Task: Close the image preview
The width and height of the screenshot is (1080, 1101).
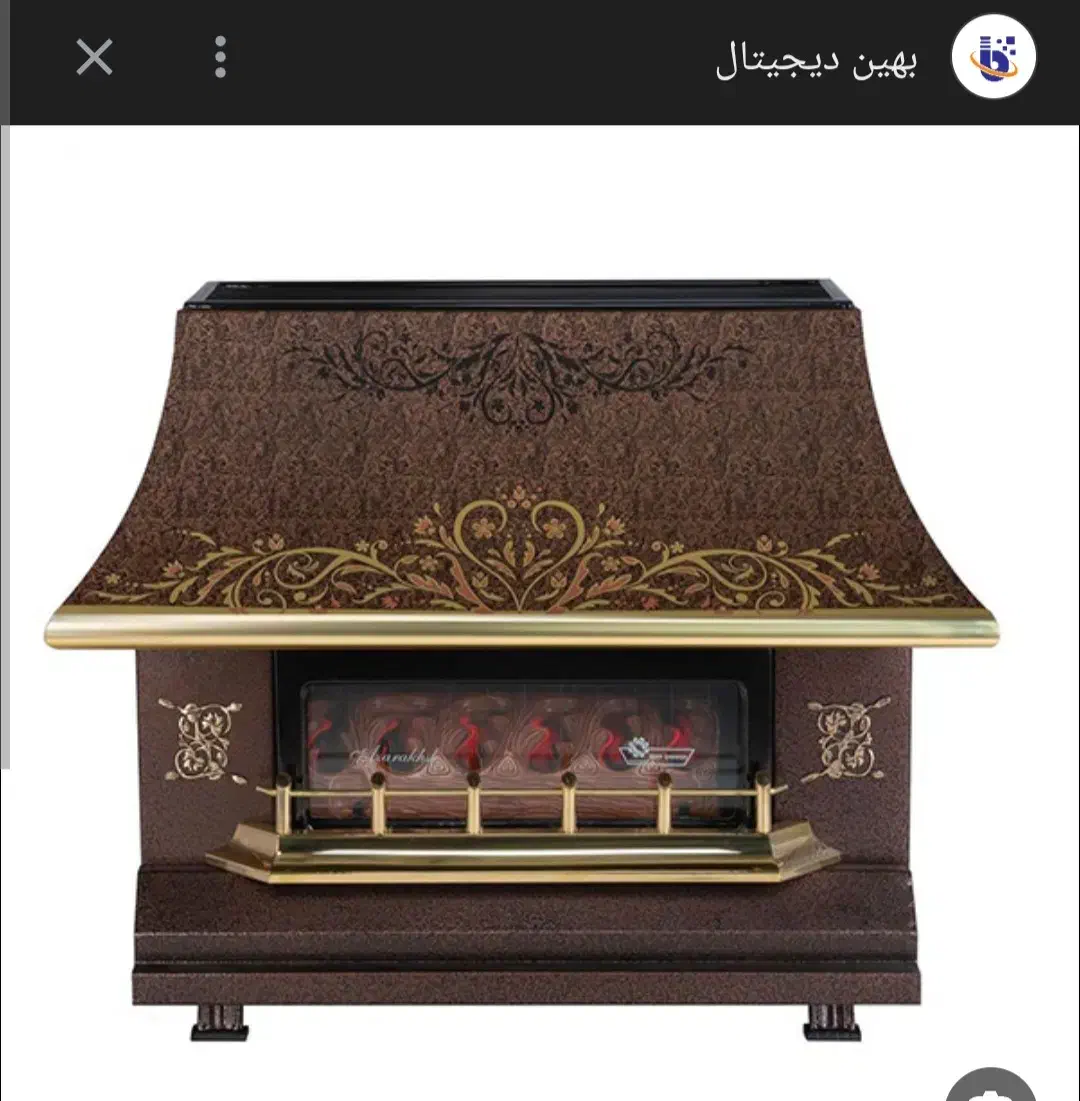Action: pyautogui.click(x=95, y=58)
